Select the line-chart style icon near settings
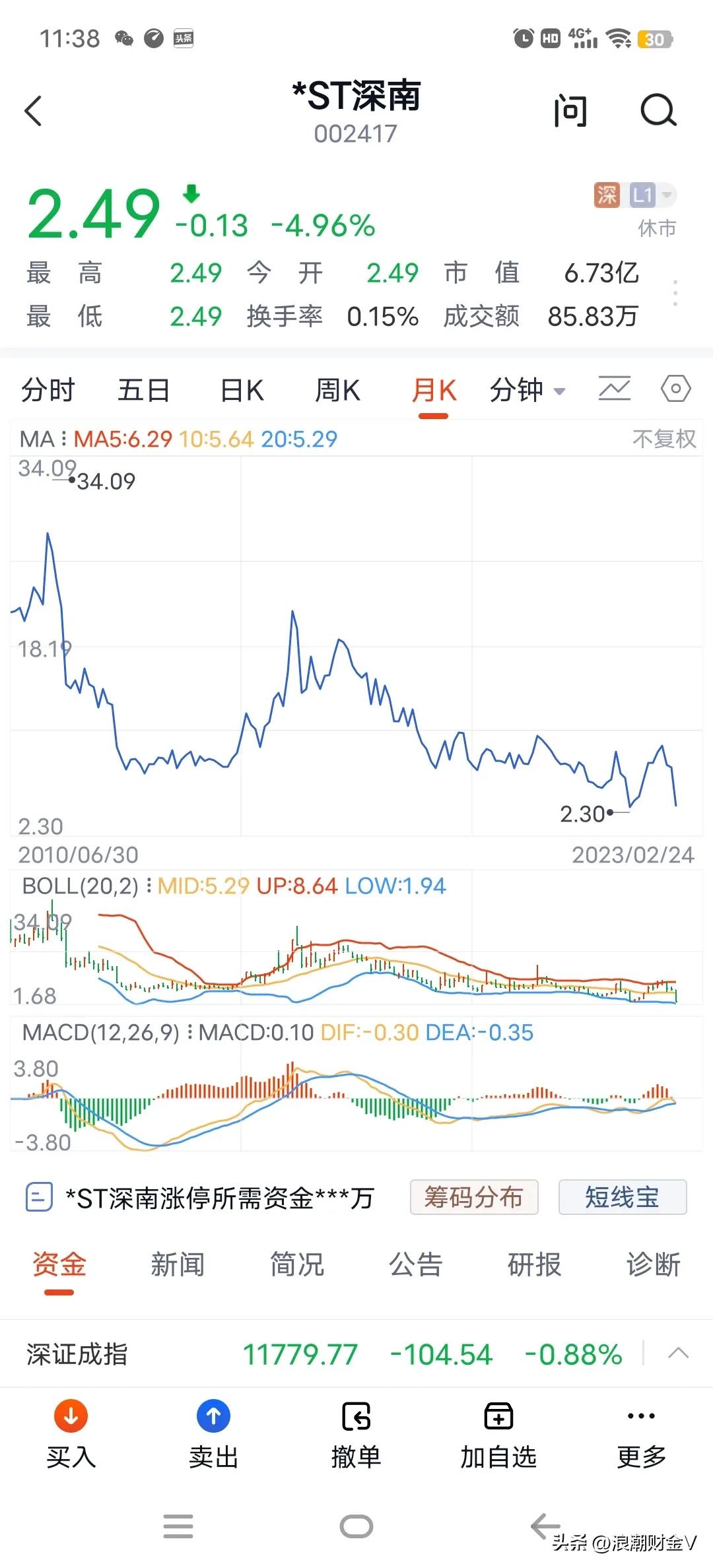 (613, 389)
